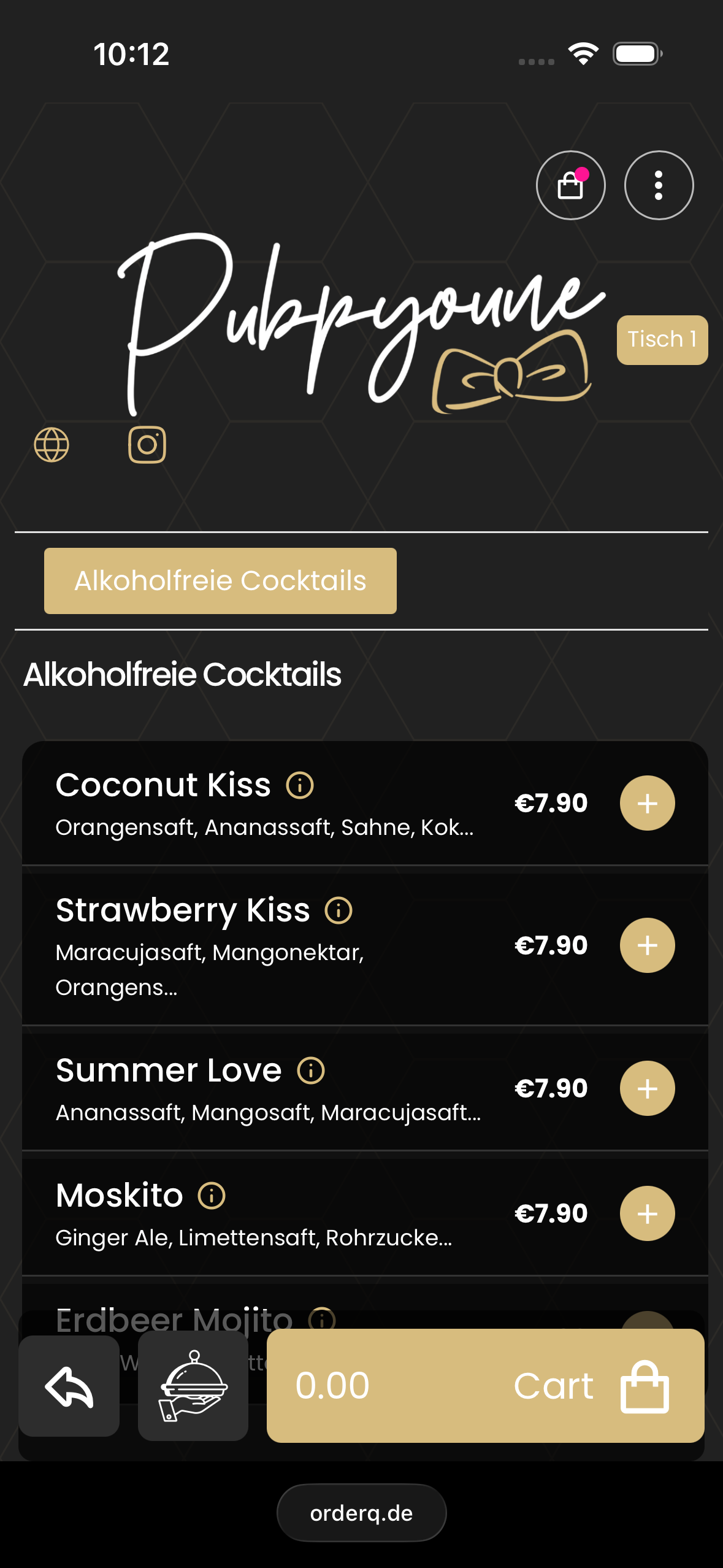The height and width of the screenshot is (1568, 723).
Task: Open the shopping bag icon at top
Action: pyautogui.click(x=570, y=185)
